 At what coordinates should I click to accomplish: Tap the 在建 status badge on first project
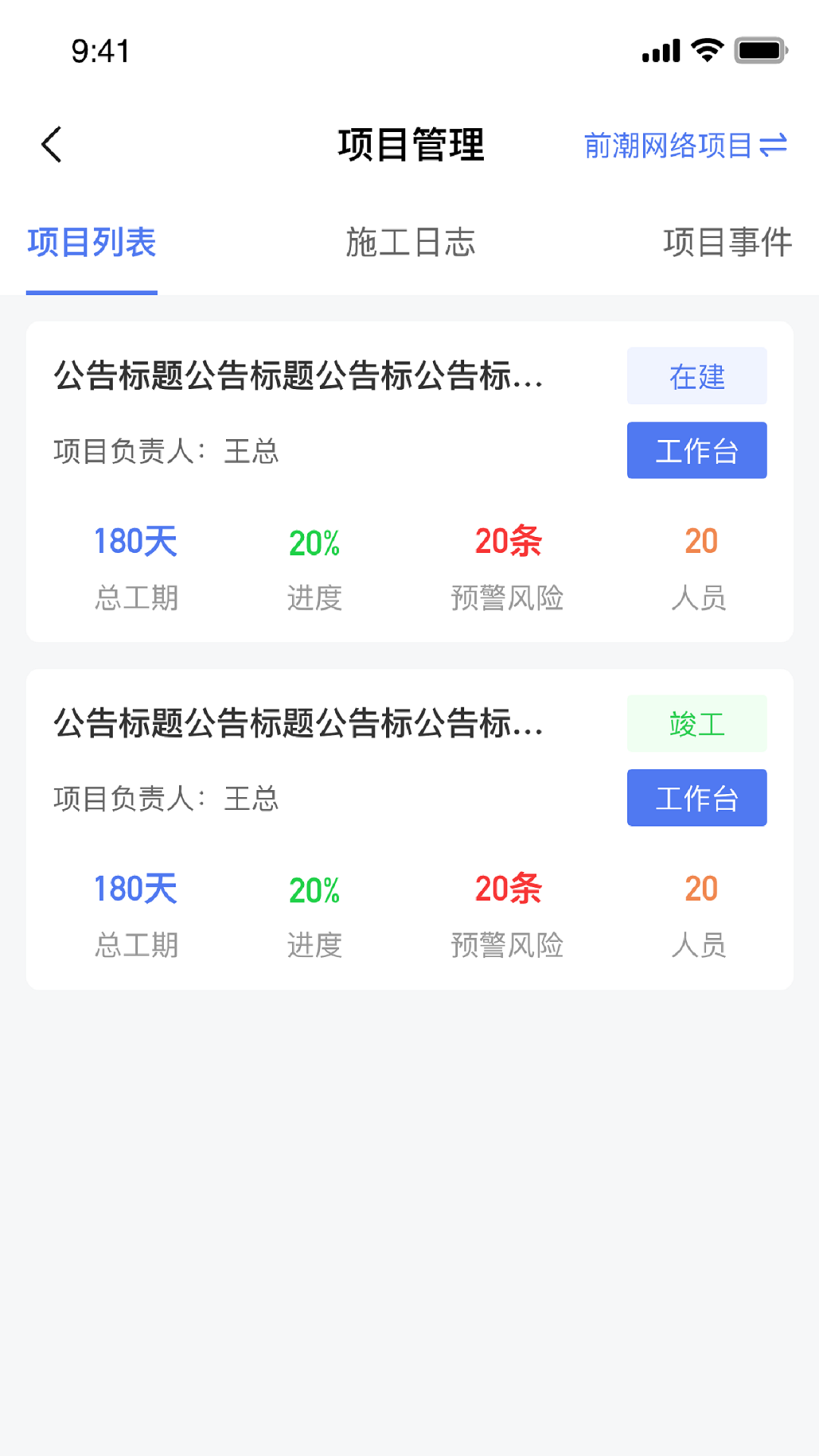click(x=696, y=375)
